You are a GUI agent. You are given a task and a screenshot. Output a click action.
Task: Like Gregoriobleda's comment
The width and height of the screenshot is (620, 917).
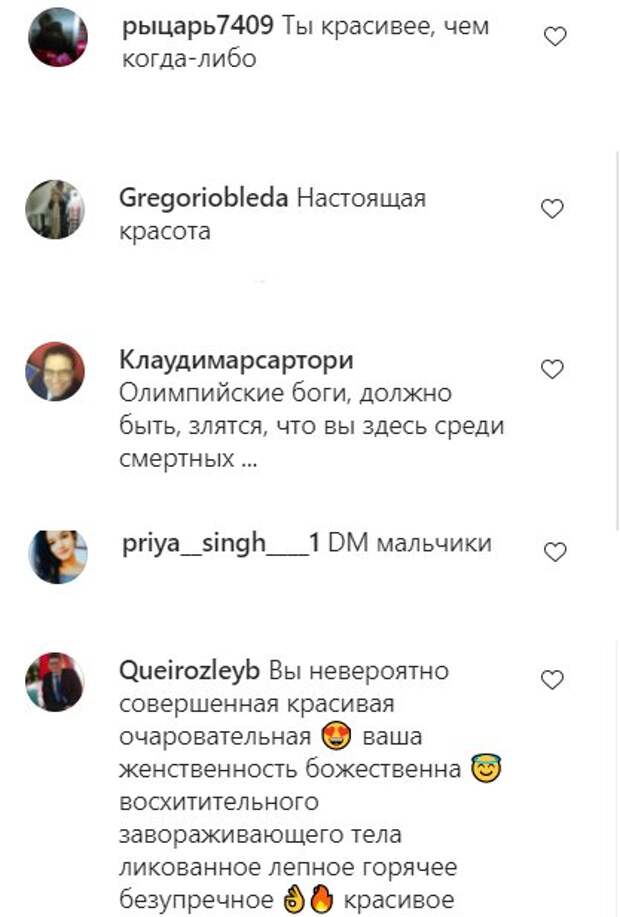pos(552,209)
